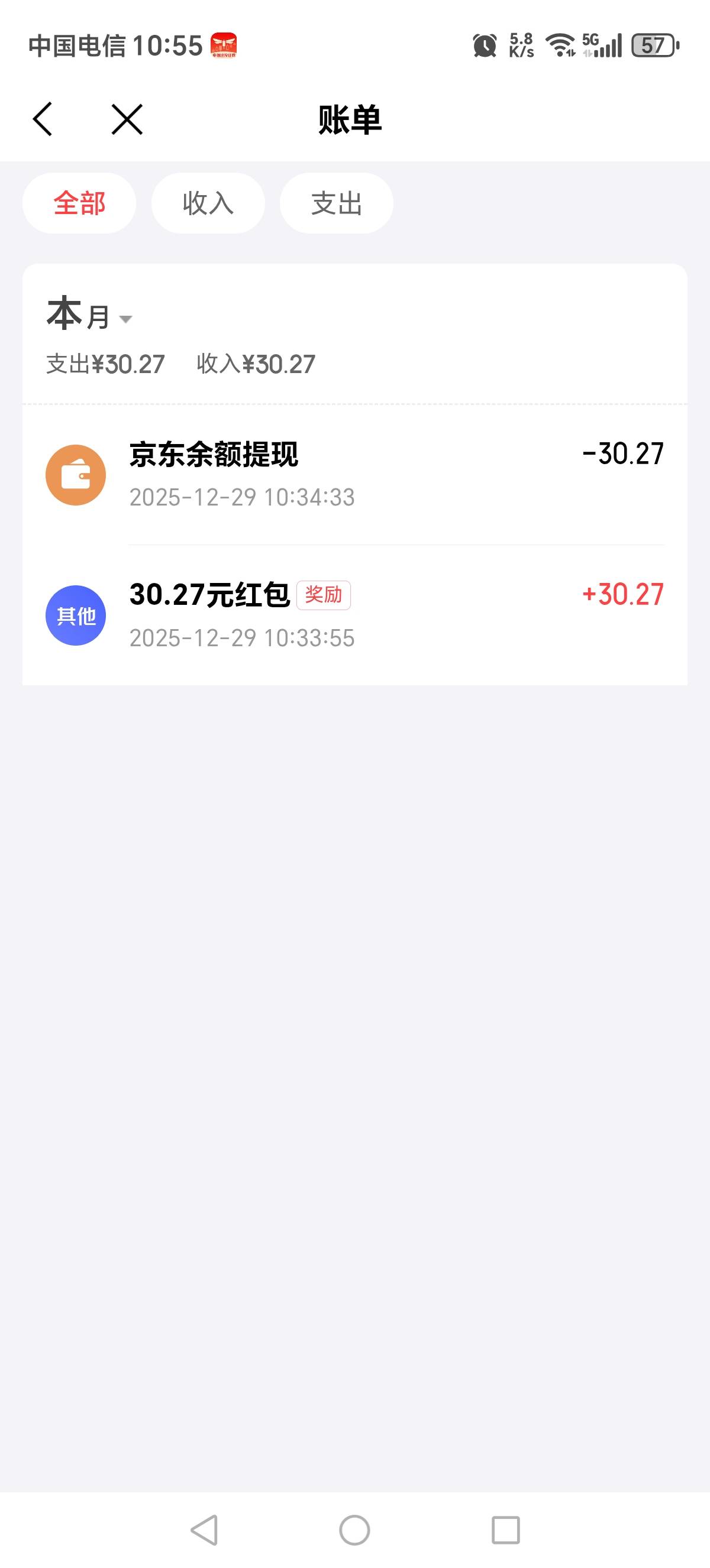Open the 30.27元红包 reward record
Viewport: 710px width, 1568px height.
[354, 615]
